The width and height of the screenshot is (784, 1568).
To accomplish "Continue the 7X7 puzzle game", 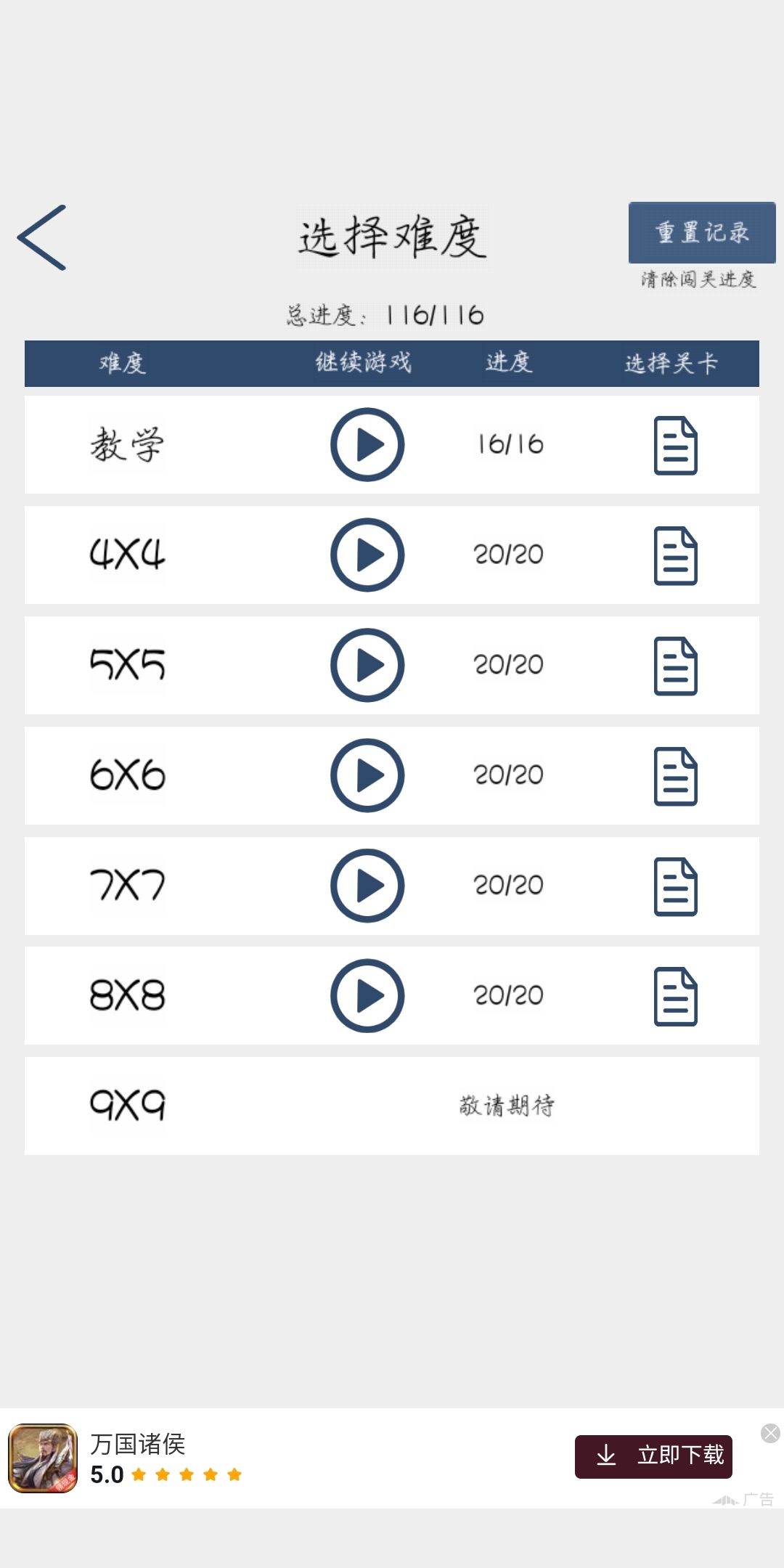I will (367, 886).
